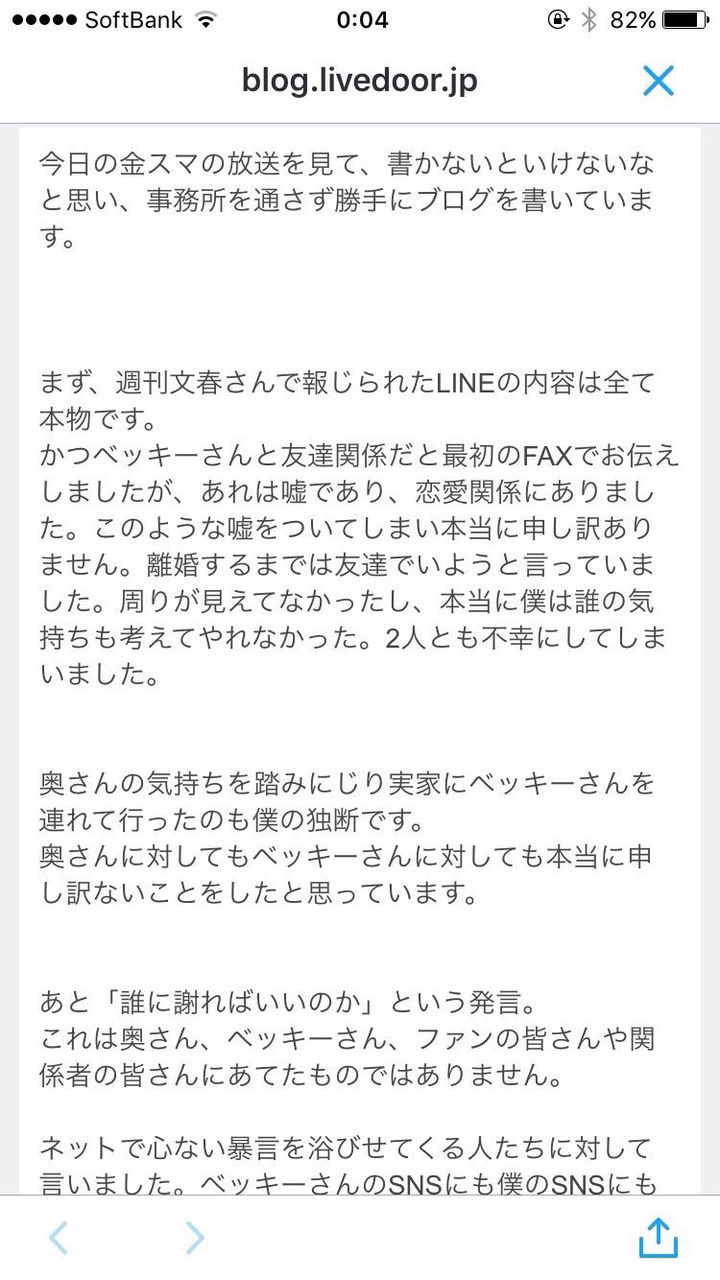Share this blog page

tap(658, 1236)
